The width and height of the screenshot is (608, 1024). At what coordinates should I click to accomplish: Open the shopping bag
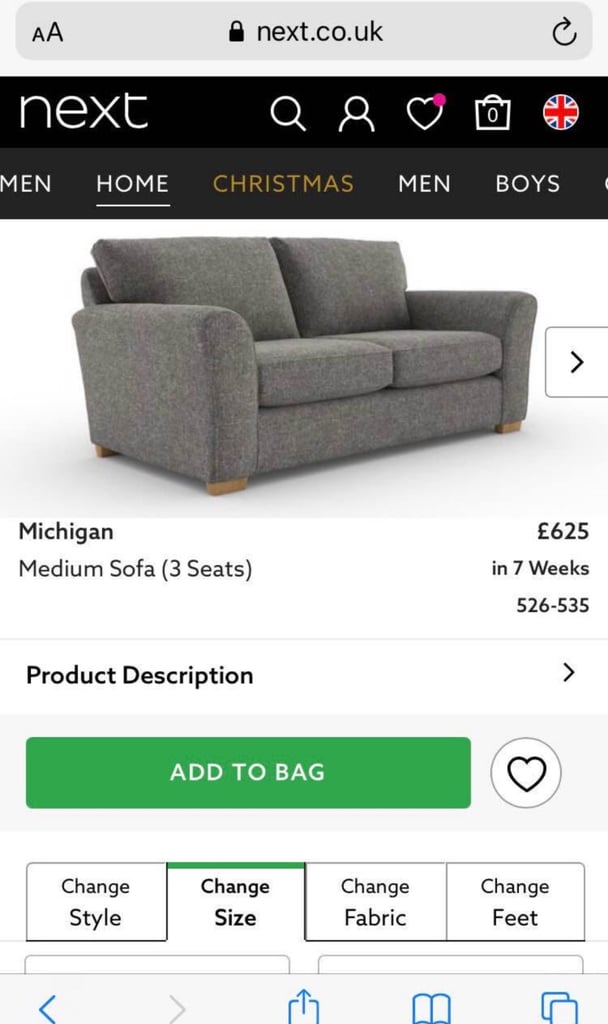(492, 113)
